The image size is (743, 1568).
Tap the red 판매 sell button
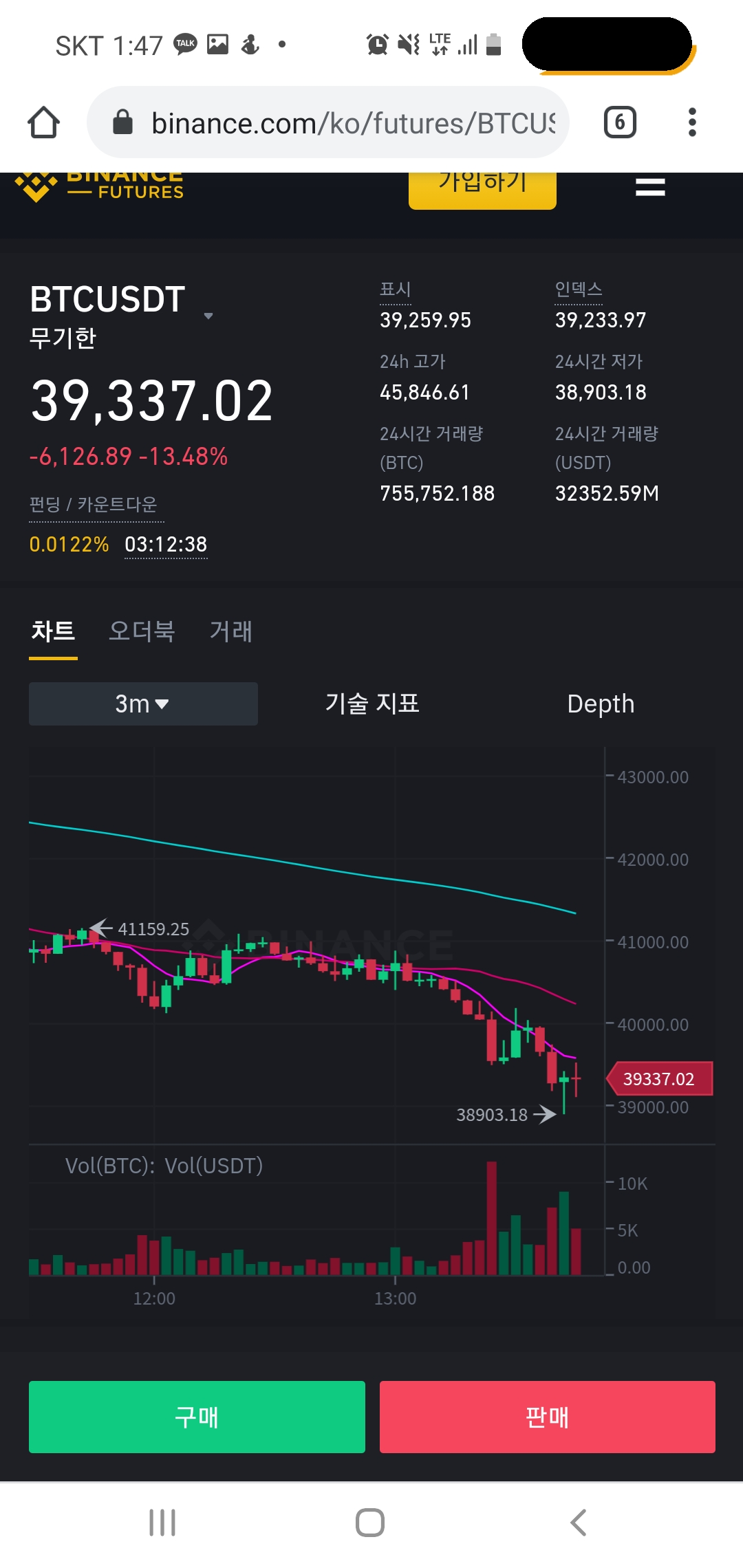[547, 1417]
